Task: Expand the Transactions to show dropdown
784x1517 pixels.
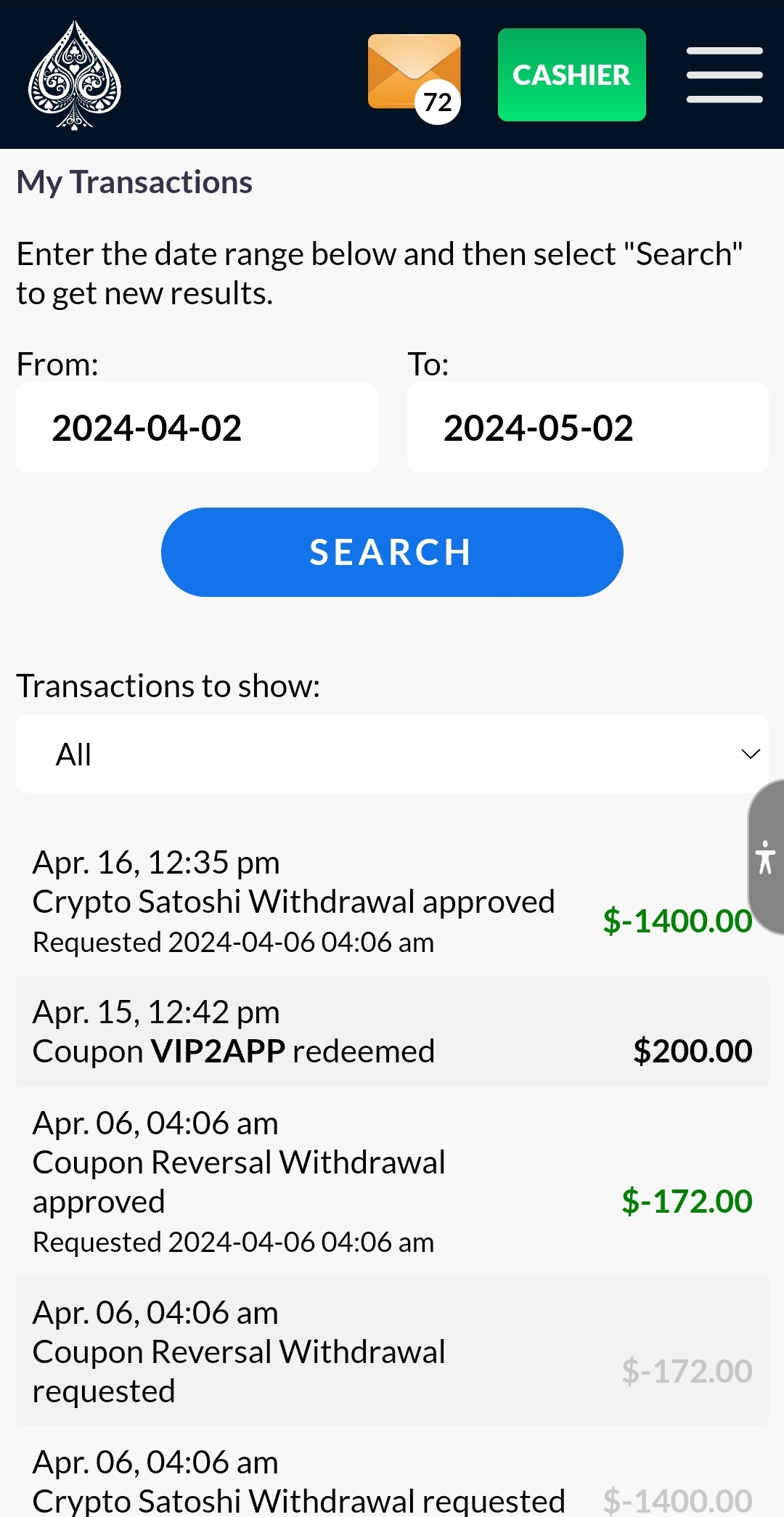Action: [x=392, y=755]
